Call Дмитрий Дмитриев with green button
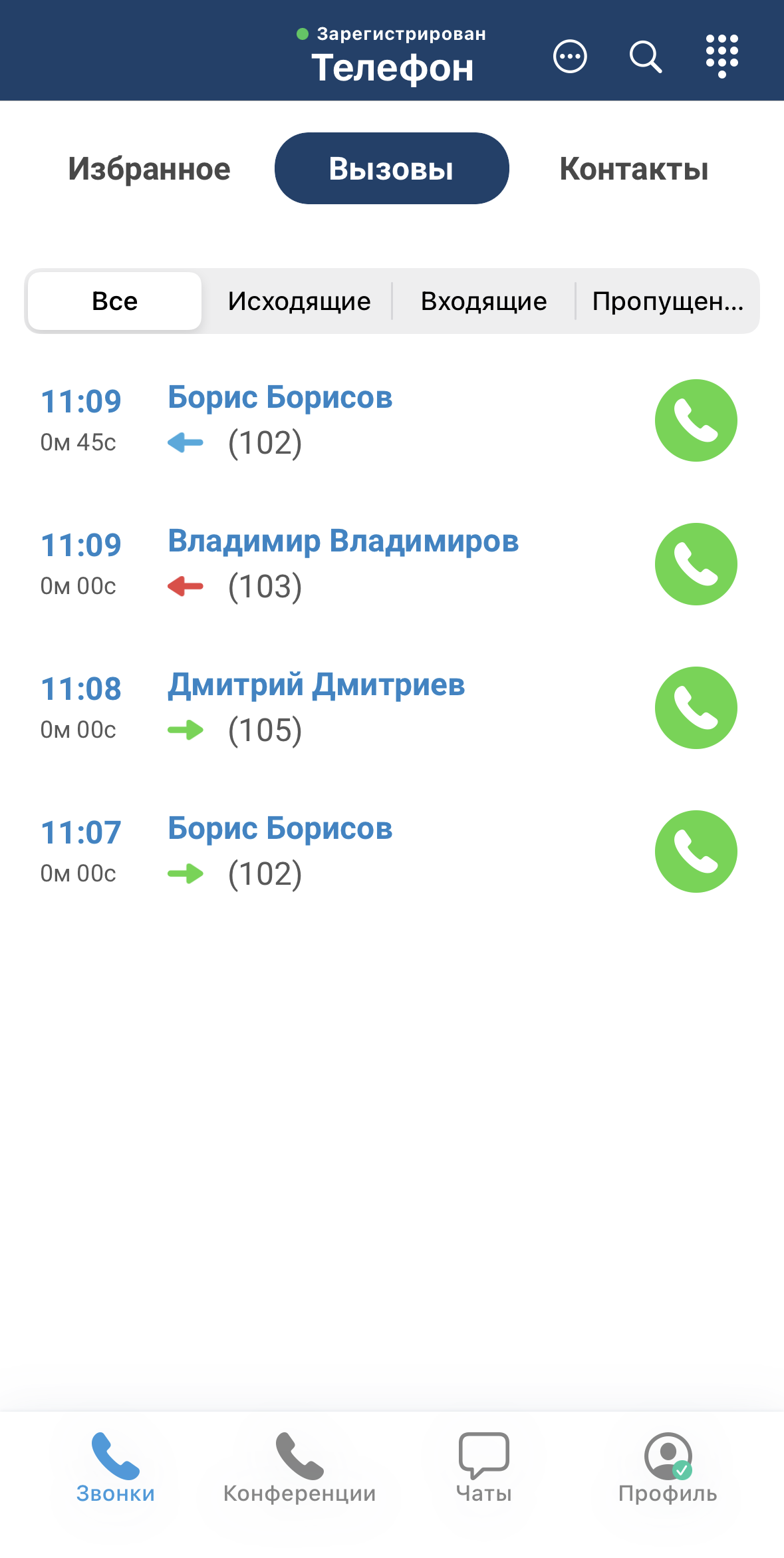 pyautogui.click(x=696, y=708)
